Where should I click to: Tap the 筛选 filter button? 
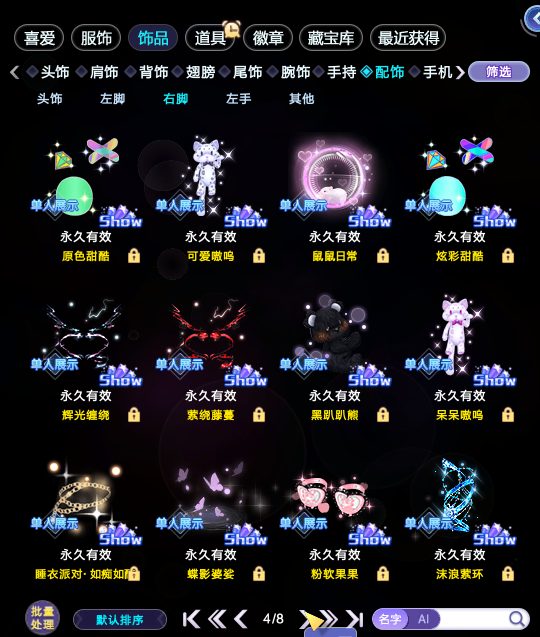point(499,72)
